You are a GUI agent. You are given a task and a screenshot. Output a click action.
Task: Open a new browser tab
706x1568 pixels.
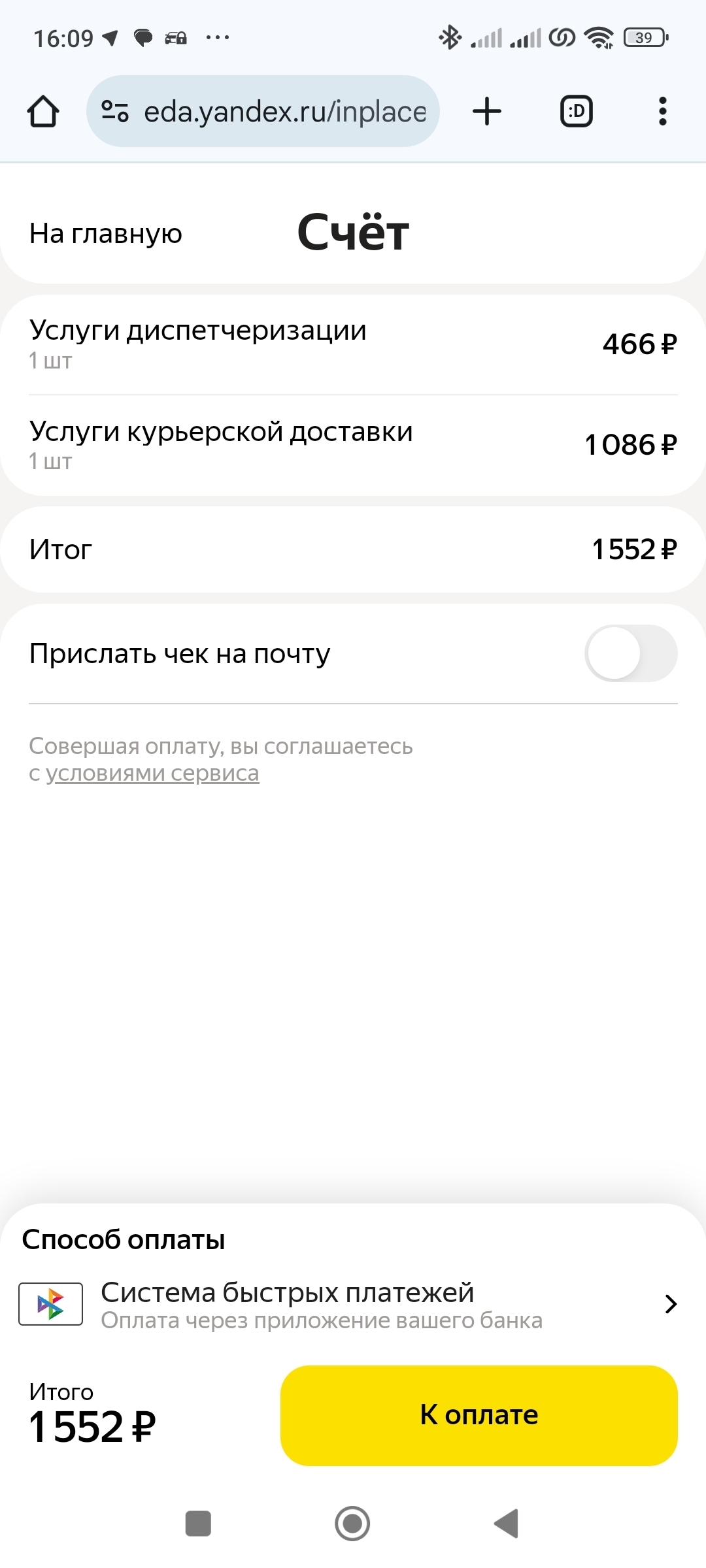click(x=487, y=111)
